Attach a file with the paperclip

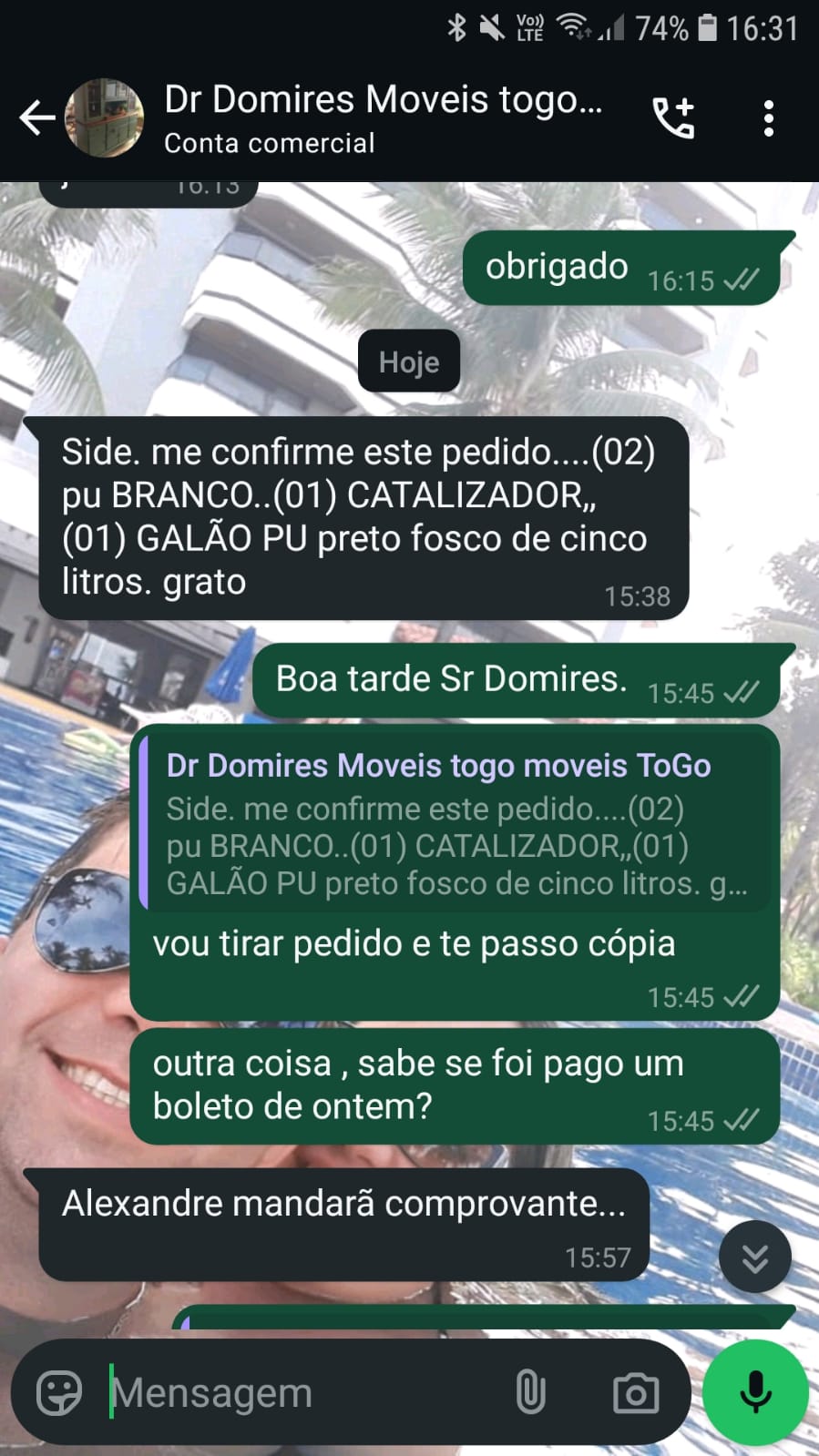click(x=530, y=1392)
